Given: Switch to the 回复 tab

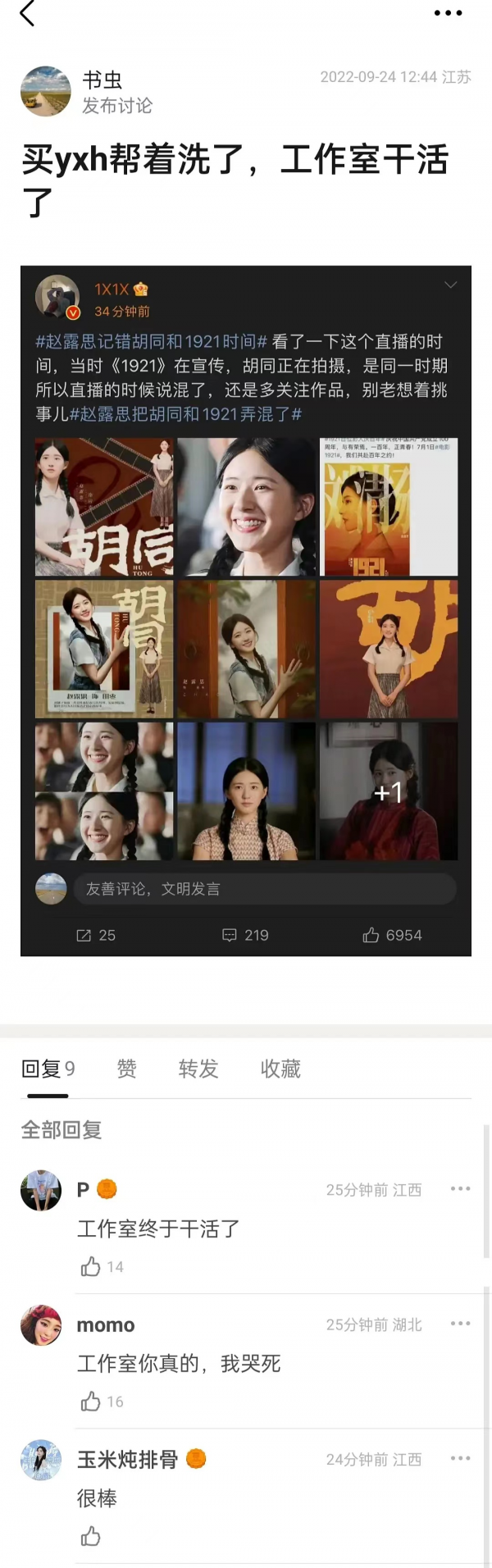Looking at the screenshot, I should click(48, 1069).
